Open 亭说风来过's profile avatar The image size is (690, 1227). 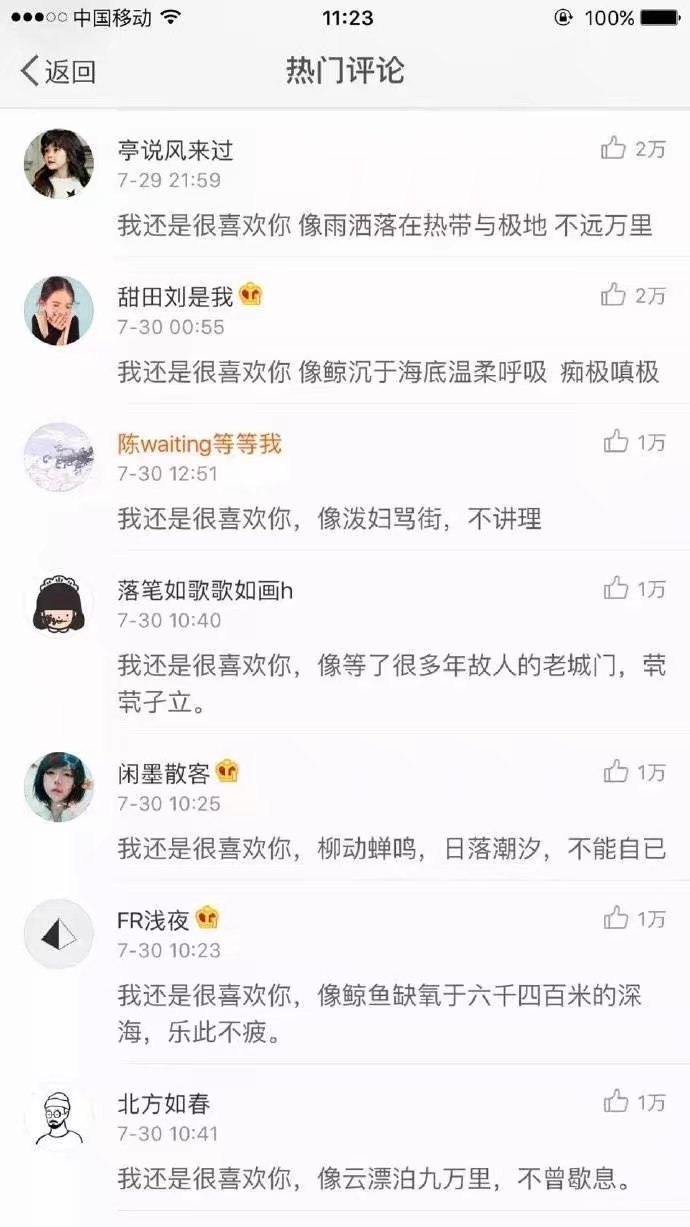[x=58, y=163]
